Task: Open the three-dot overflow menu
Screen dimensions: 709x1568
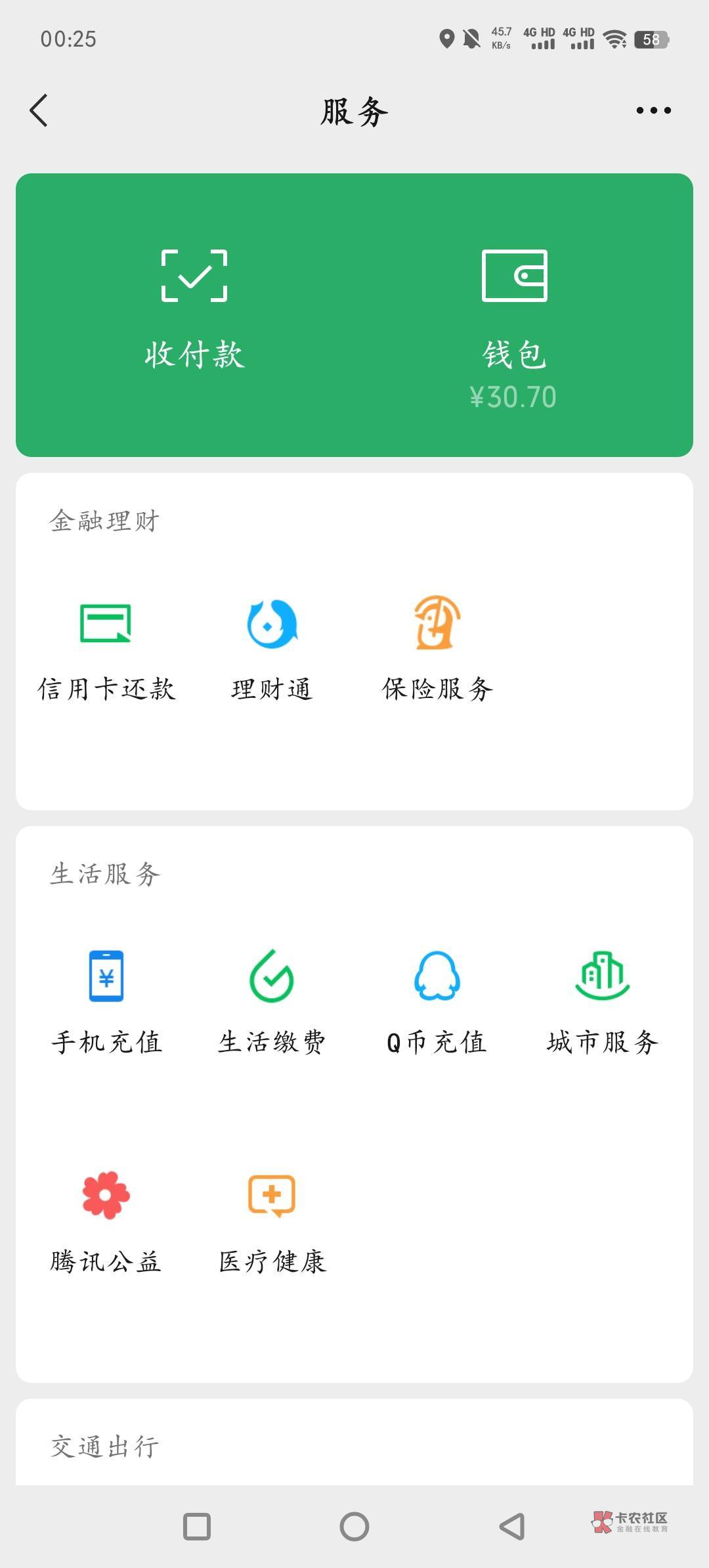Action: (653, 110)
